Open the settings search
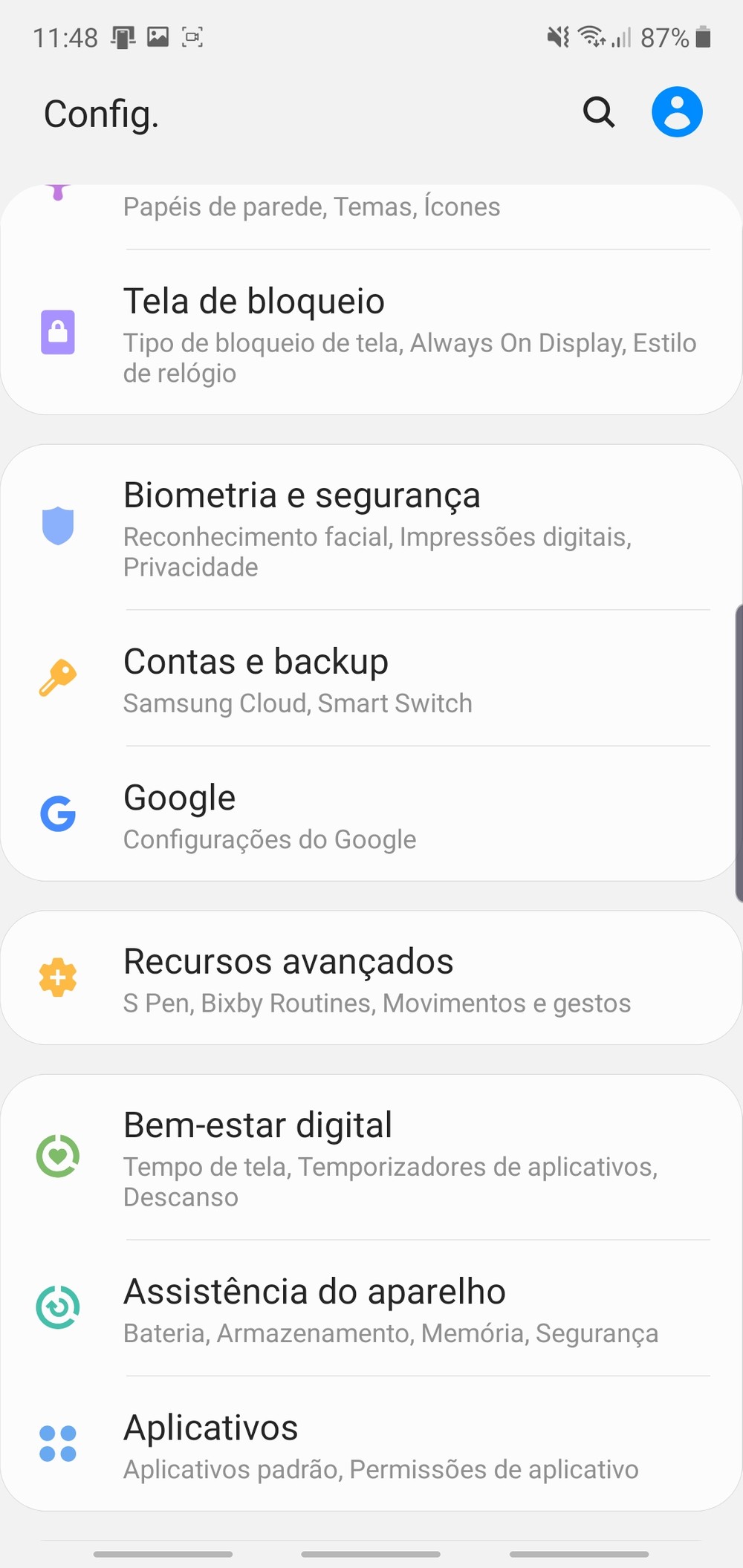 coord(598,113)
